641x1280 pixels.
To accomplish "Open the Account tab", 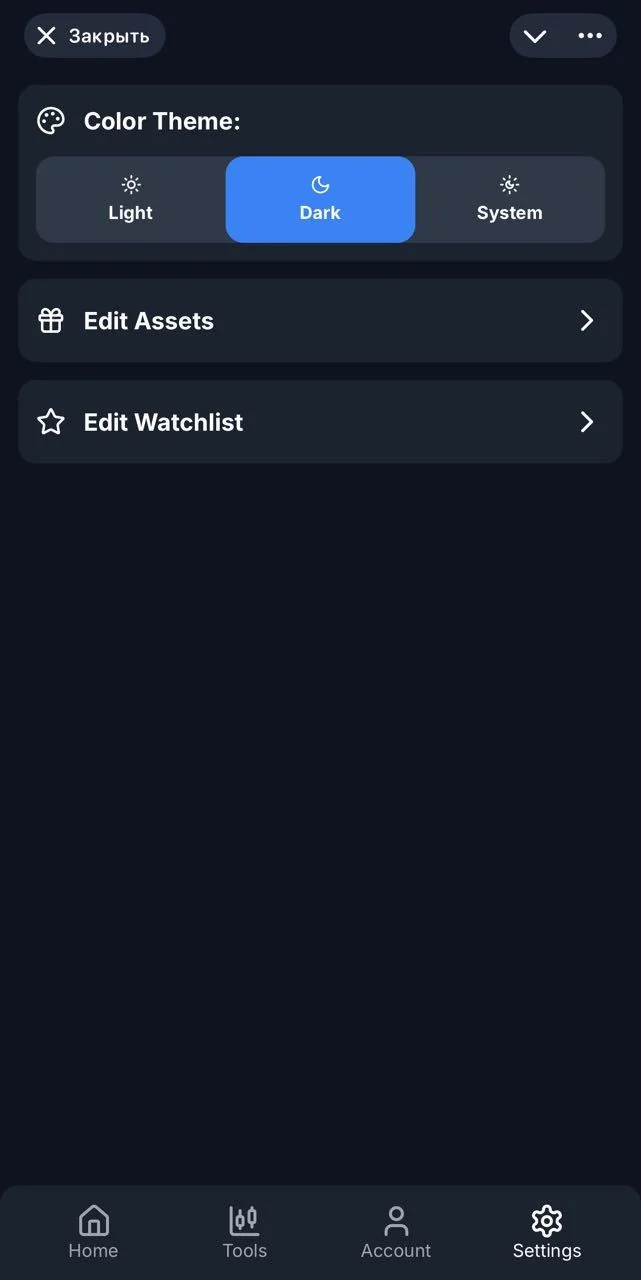I will (x=396, y=1232).
